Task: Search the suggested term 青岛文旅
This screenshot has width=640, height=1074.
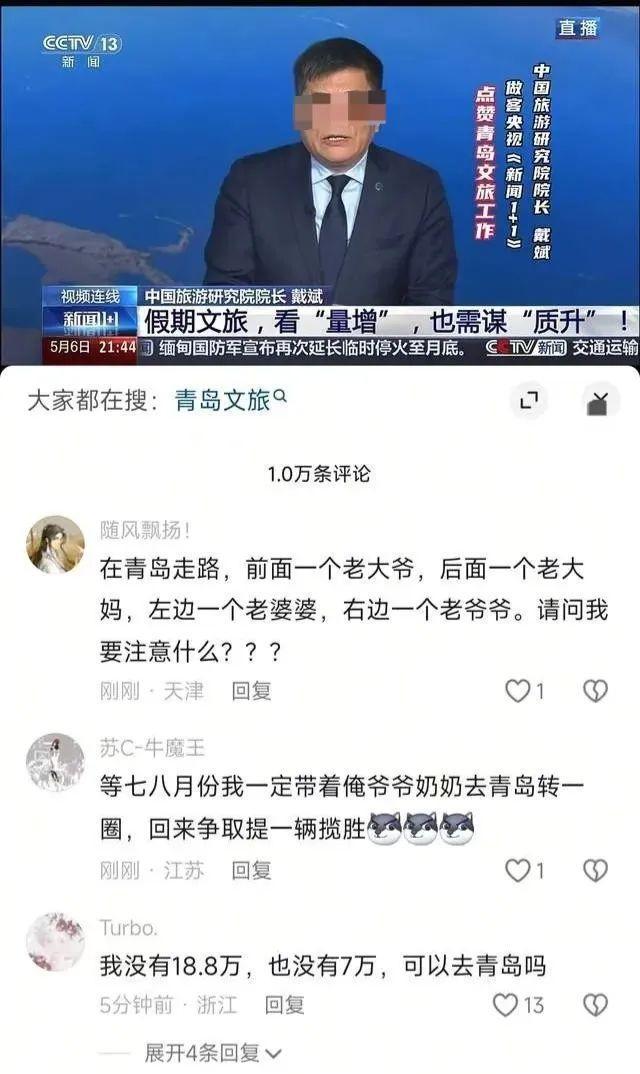Action: (230, 399)
